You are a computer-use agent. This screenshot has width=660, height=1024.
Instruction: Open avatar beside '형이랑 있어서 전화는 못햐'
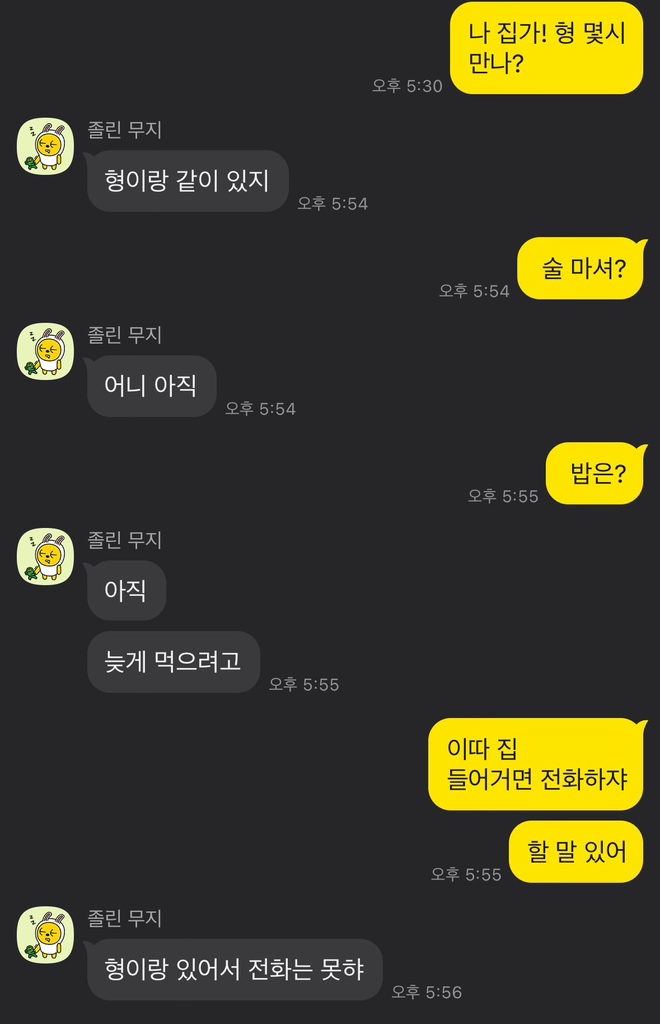point(46,934)
